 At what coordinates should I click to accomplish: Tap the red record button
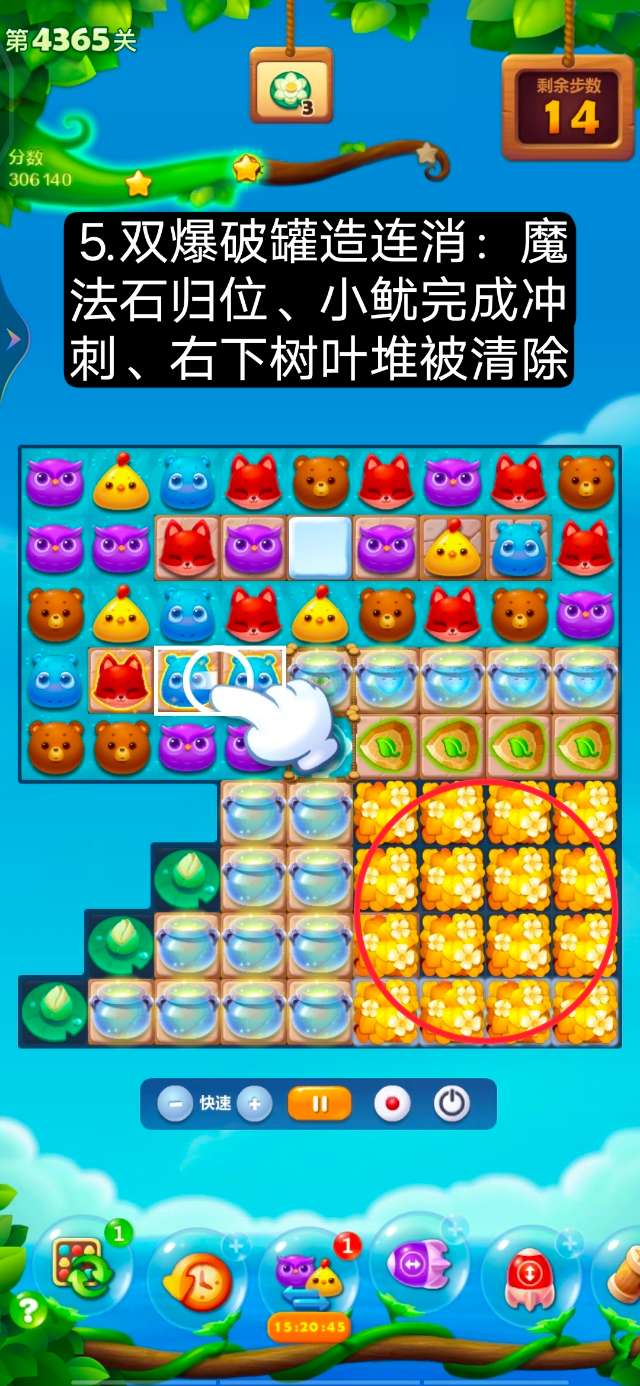[x=392, y=1104]
